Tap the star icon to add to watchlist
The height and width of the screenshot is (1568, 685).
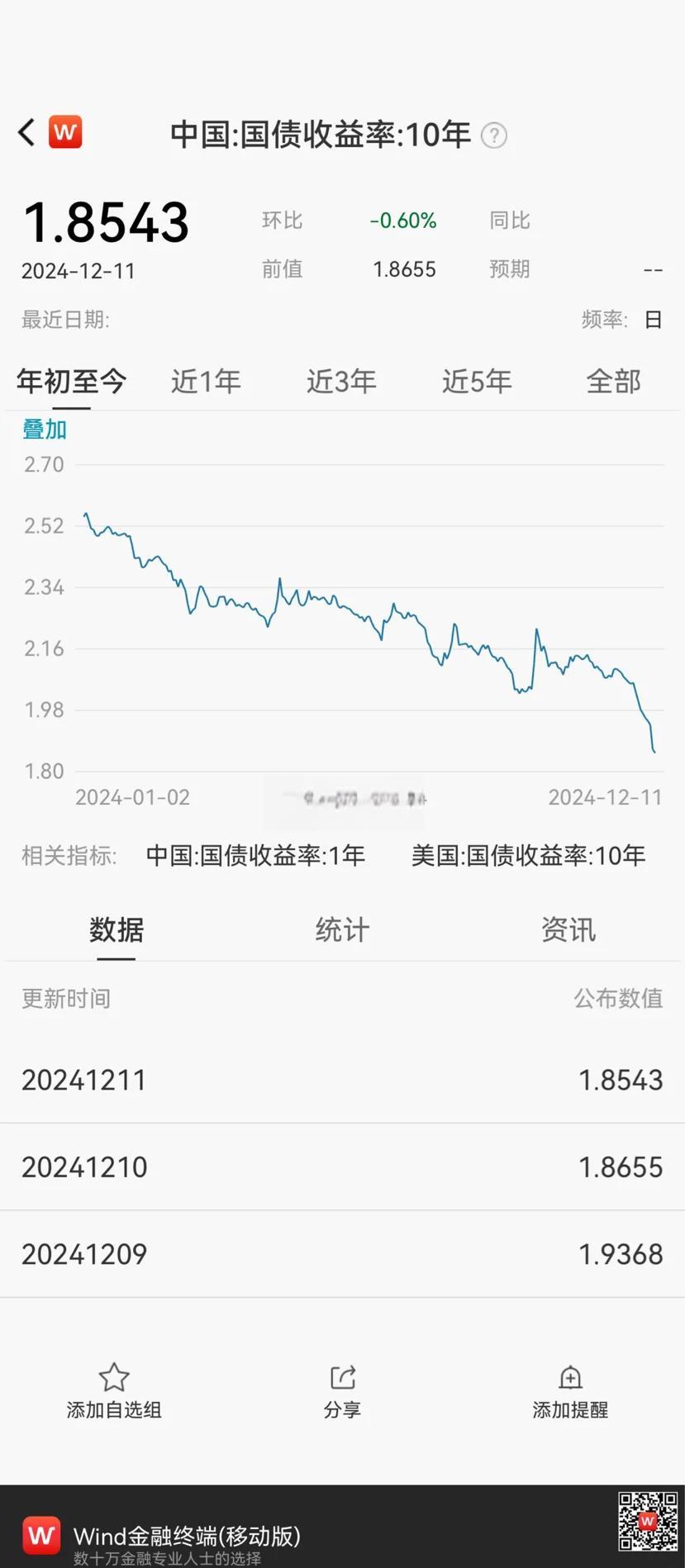click(114, 1378)
